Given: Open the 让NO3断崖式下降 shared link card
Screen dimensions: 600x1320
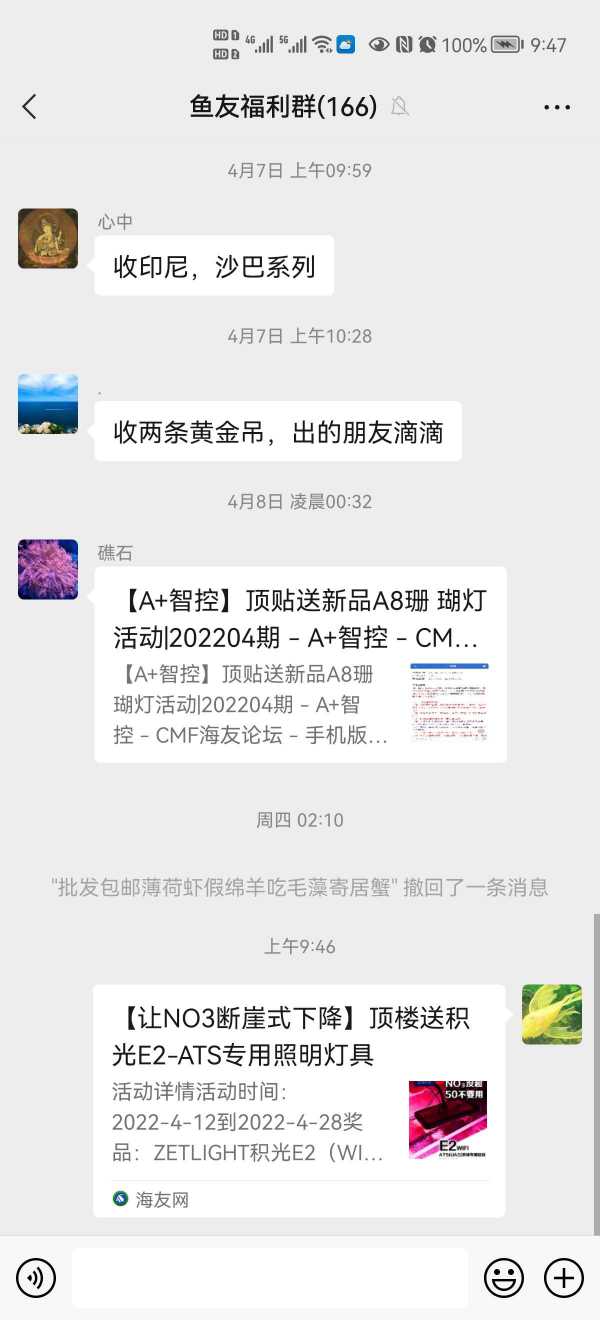Looking at the screenshot, I should 299,1100.
